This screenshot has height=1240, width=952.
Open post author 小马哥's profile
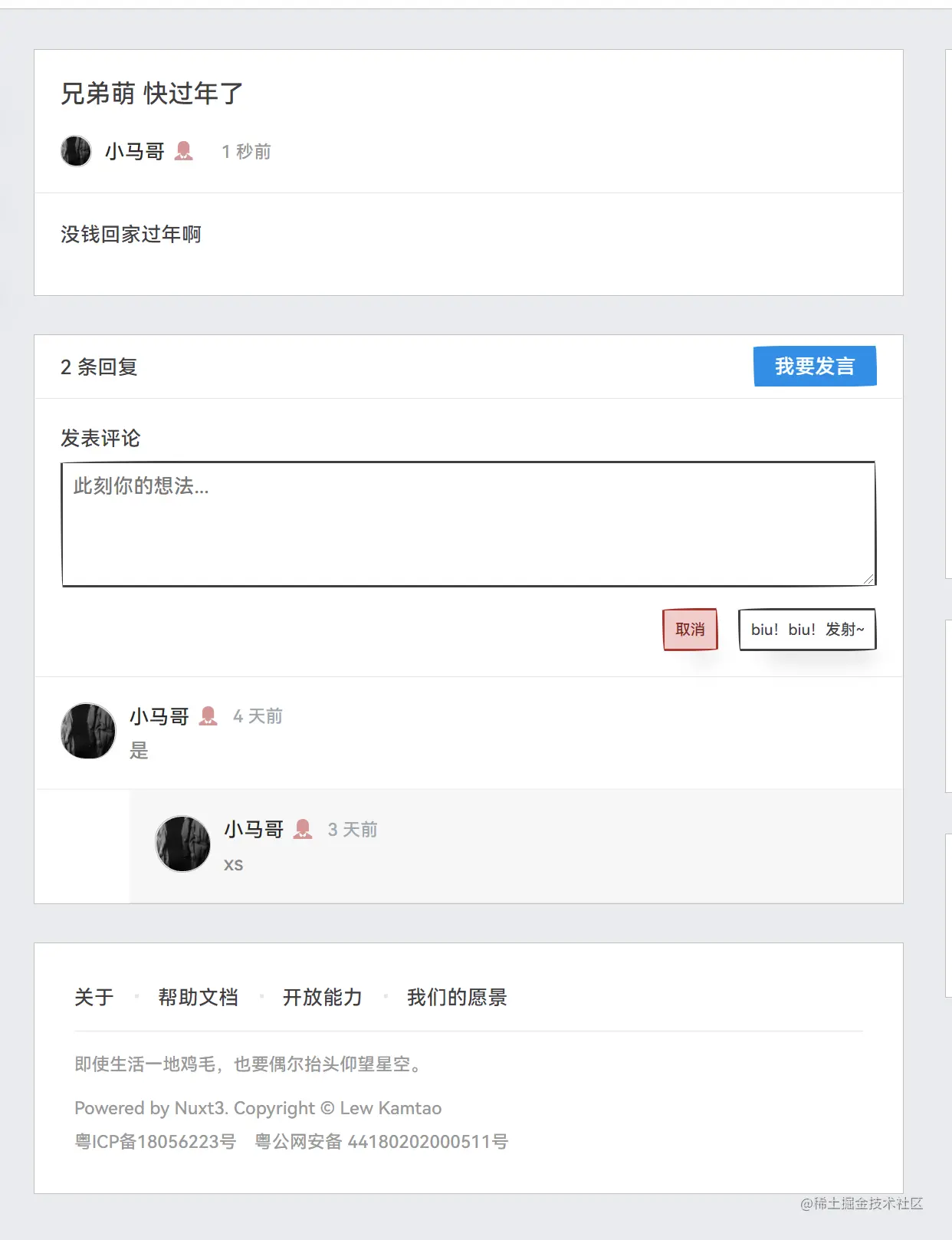tap(134, 152)
